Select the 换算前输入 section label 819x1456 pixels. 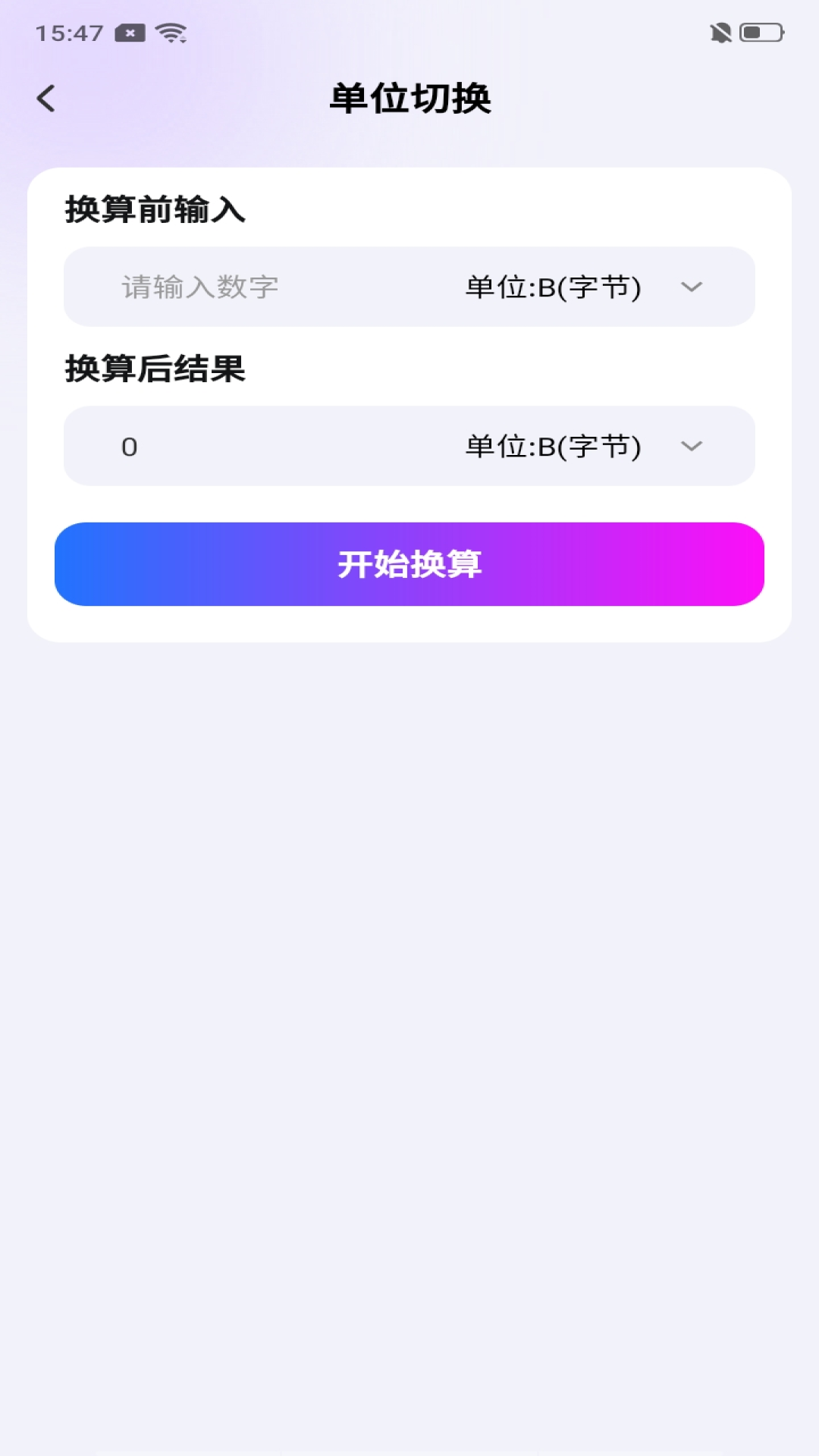pyautogui.click(x=155, y=210)
